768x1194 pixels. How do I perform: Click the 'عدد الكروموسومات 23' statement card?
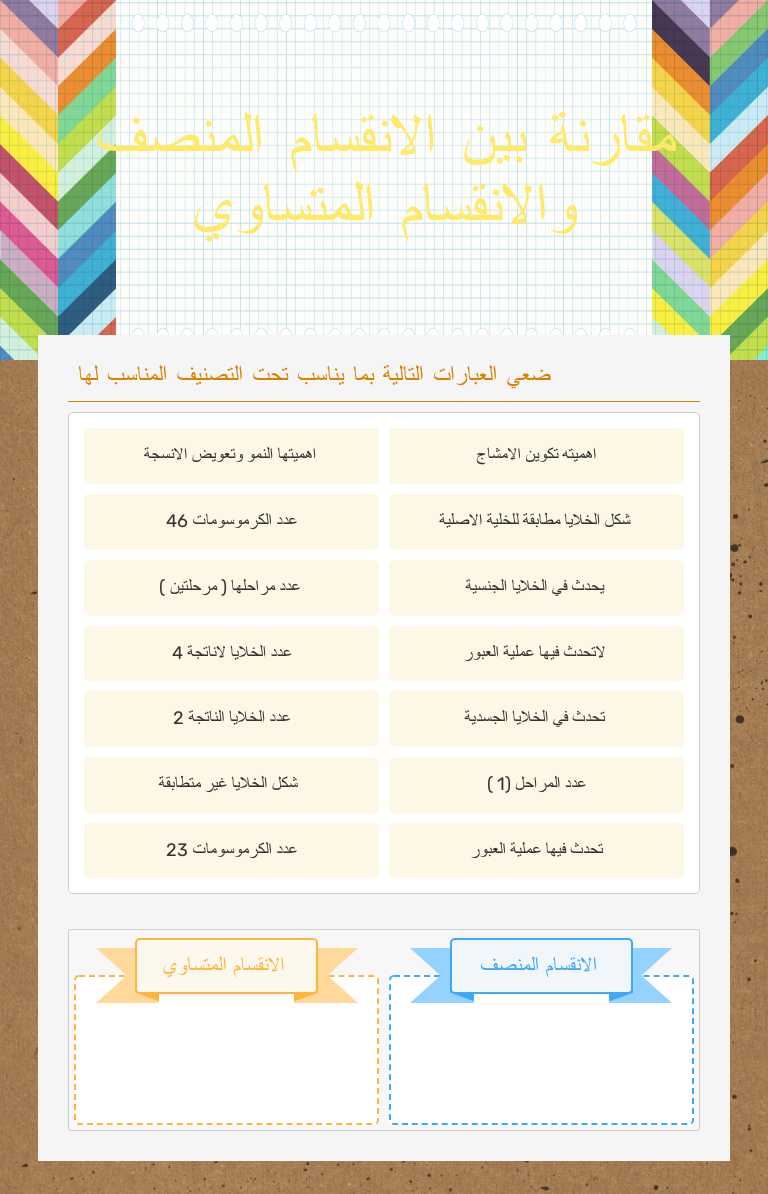(x=231, y=849)
